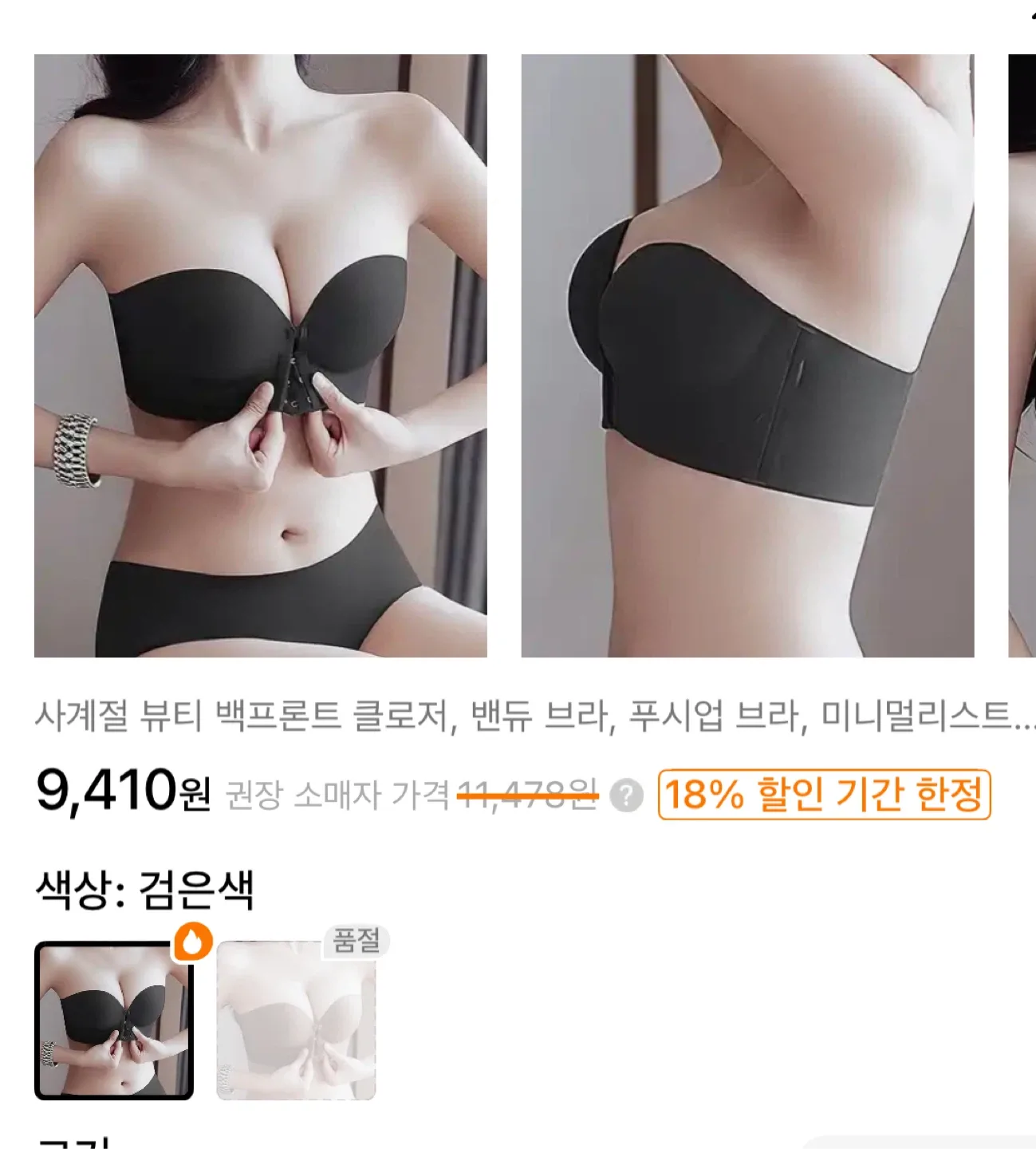Viewport: 1036px width, 1149px height.
Task: Open the side-view product photo
Action: [747, 355]
